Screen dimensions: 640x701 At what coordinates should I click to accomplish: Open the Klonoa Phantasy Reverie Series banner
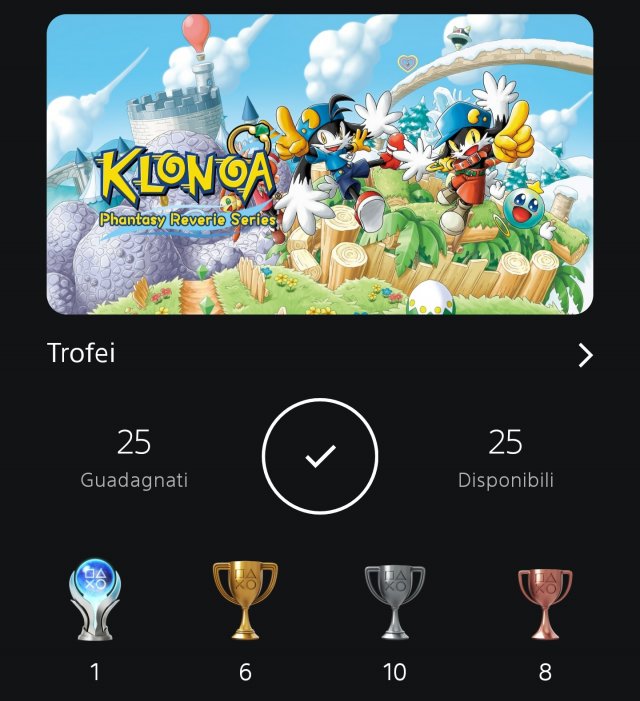pyautogui.click(x=320, y=165)
